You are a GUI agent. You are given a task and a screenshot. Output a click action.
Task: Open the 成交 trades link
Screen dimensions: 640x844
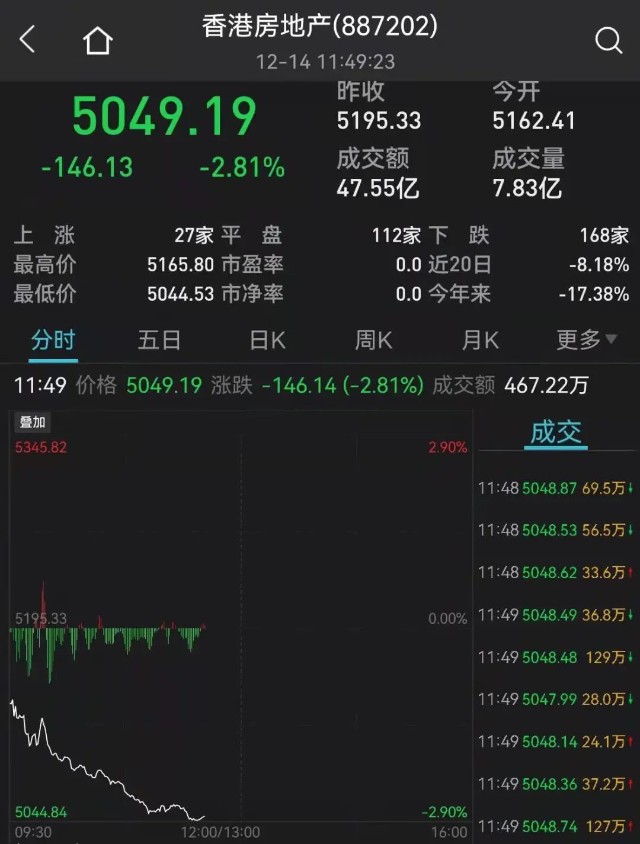(x=555, y=432)
